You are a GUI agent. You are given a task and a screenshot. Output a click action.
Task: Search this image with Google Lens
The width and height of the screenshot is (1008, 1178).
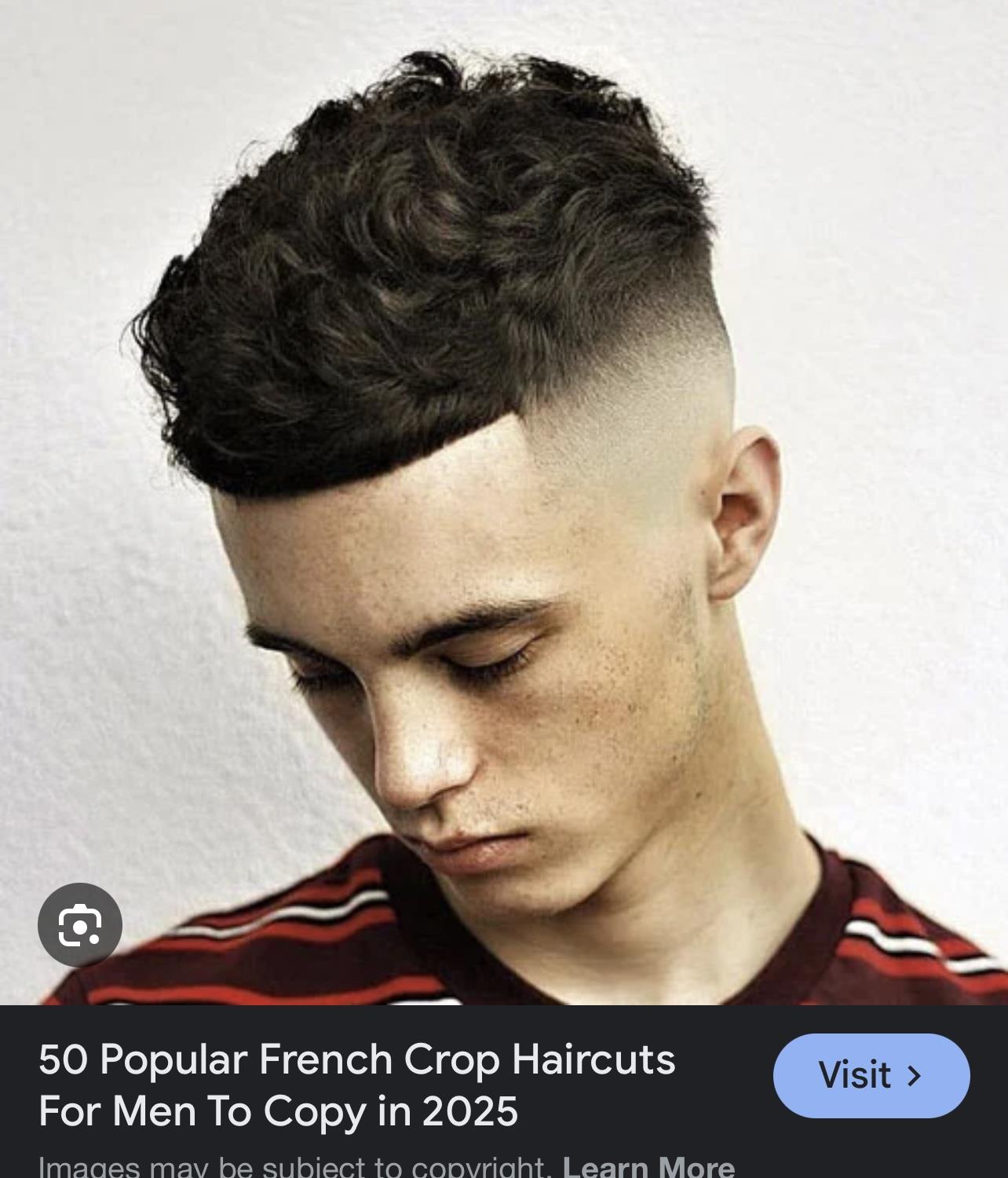click(x=80, y=924)
